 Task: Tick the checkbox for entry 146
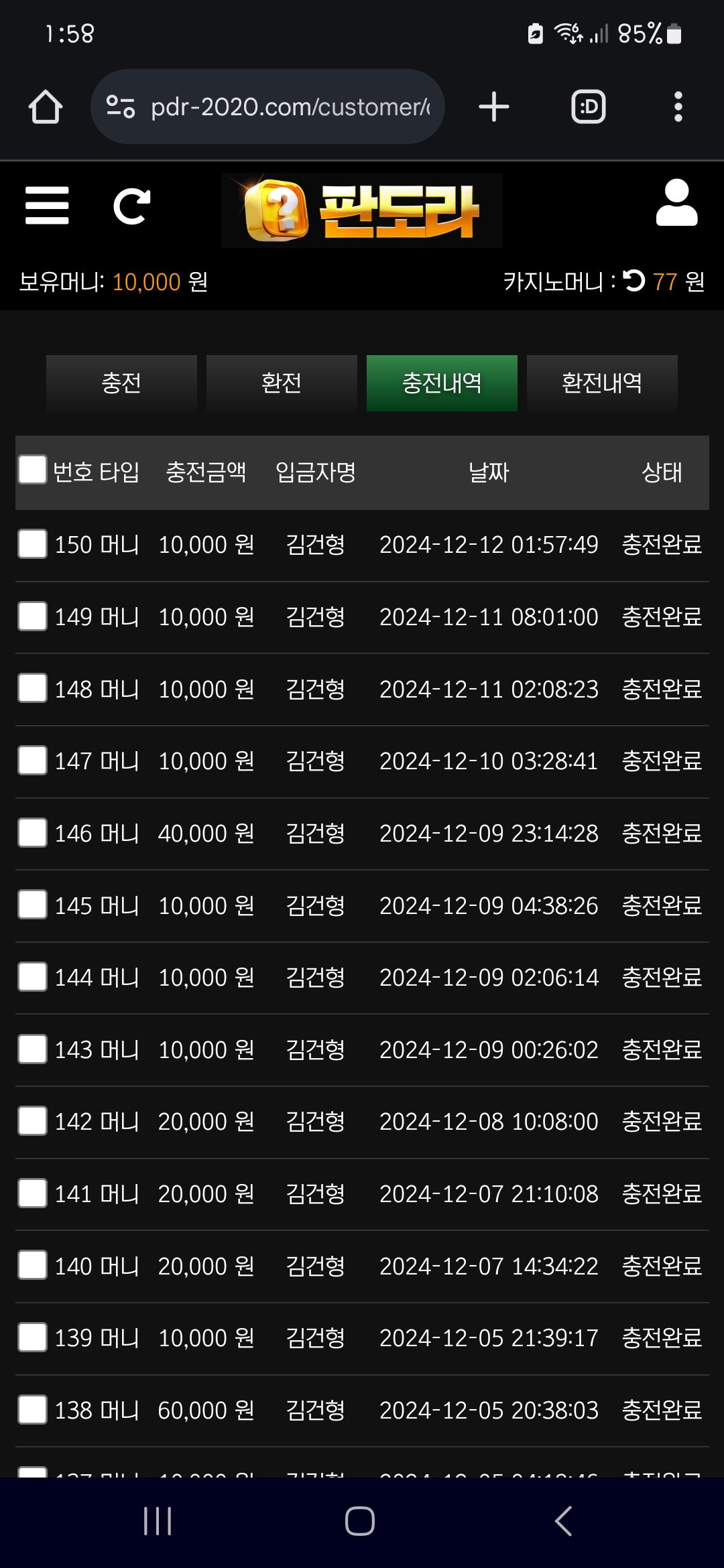32,832
